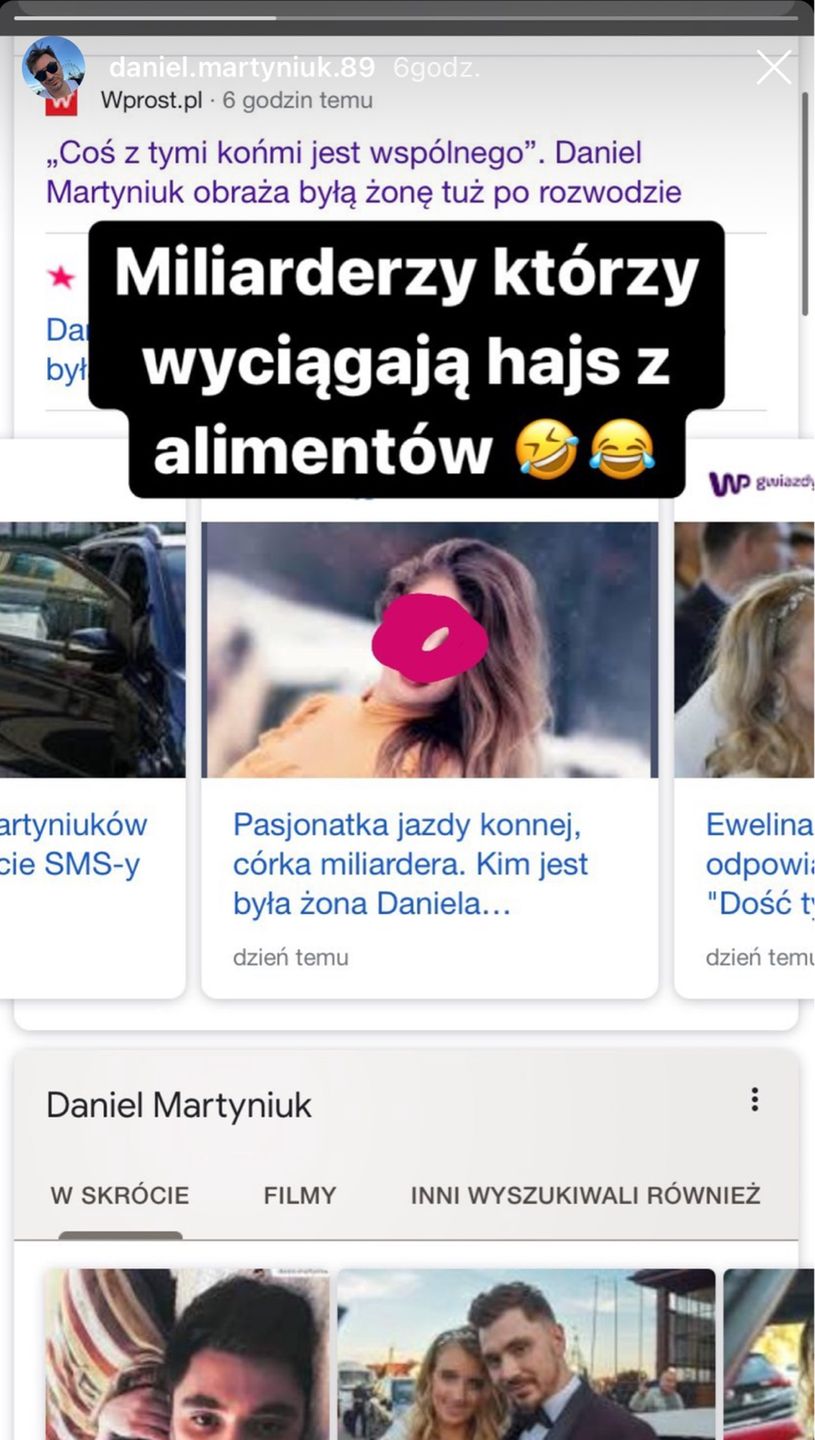This screenshot has height=1440, width=815.
Task: Close the story with the X
Action: pos(774,68)
